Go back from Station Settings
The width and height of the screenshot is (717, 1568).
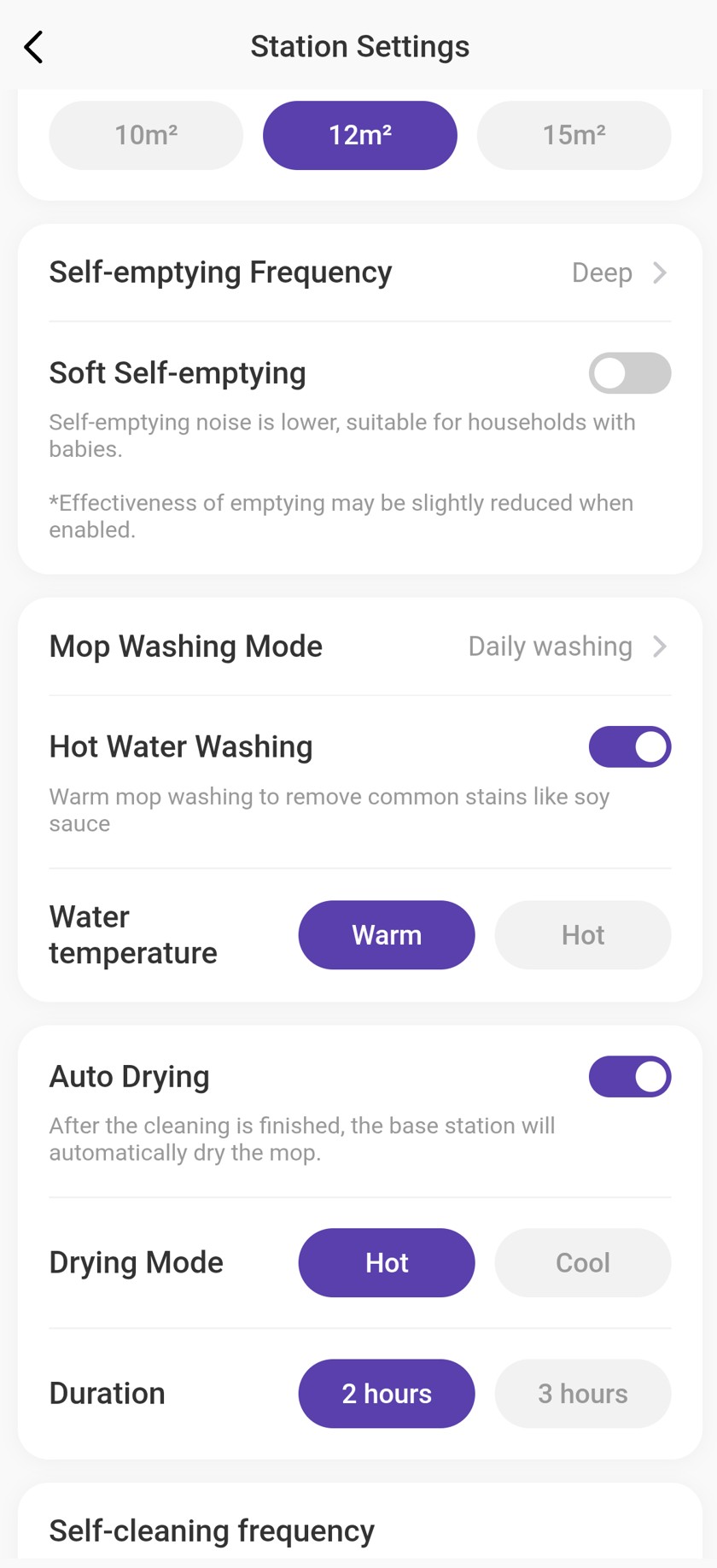(34, 47)
